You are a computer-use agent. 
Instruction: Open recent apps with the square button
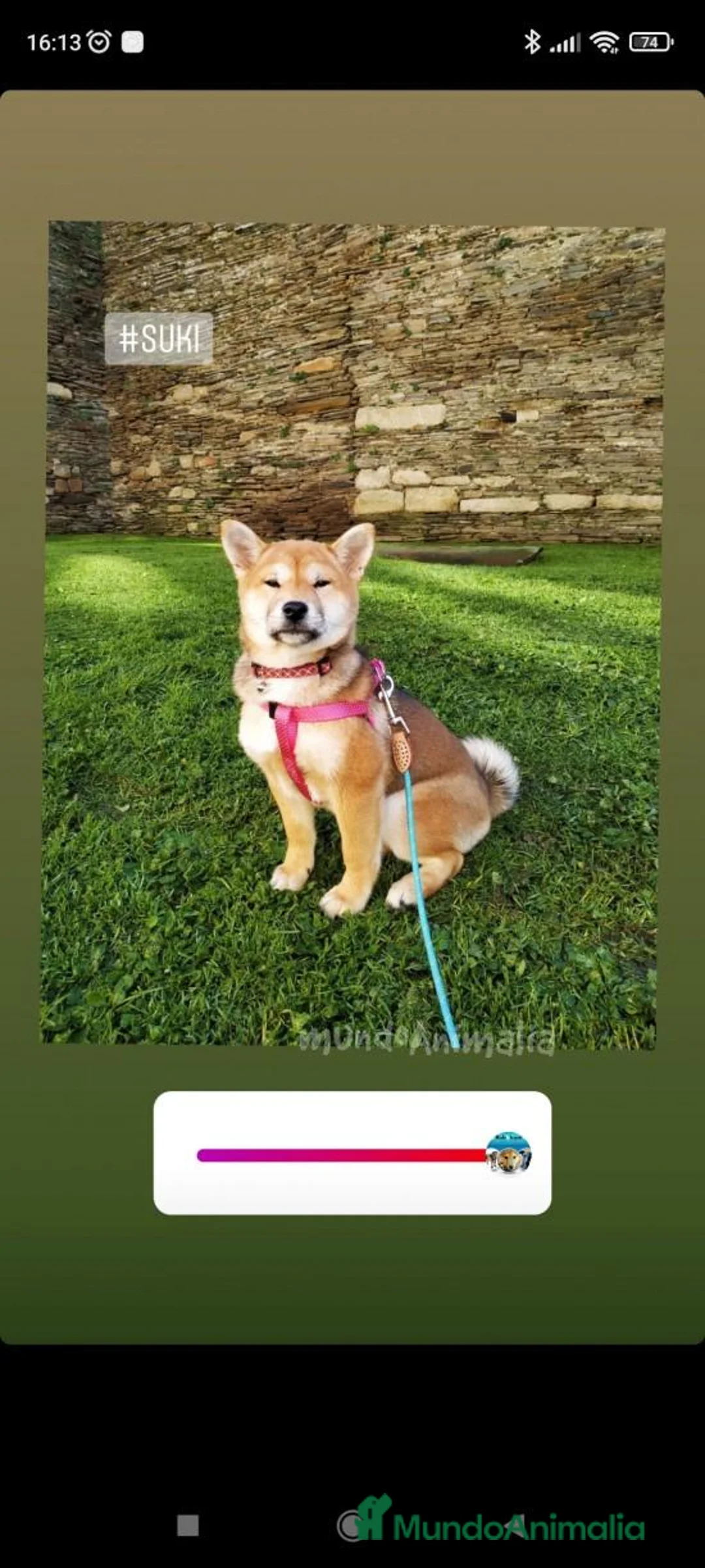[188, 1526]
